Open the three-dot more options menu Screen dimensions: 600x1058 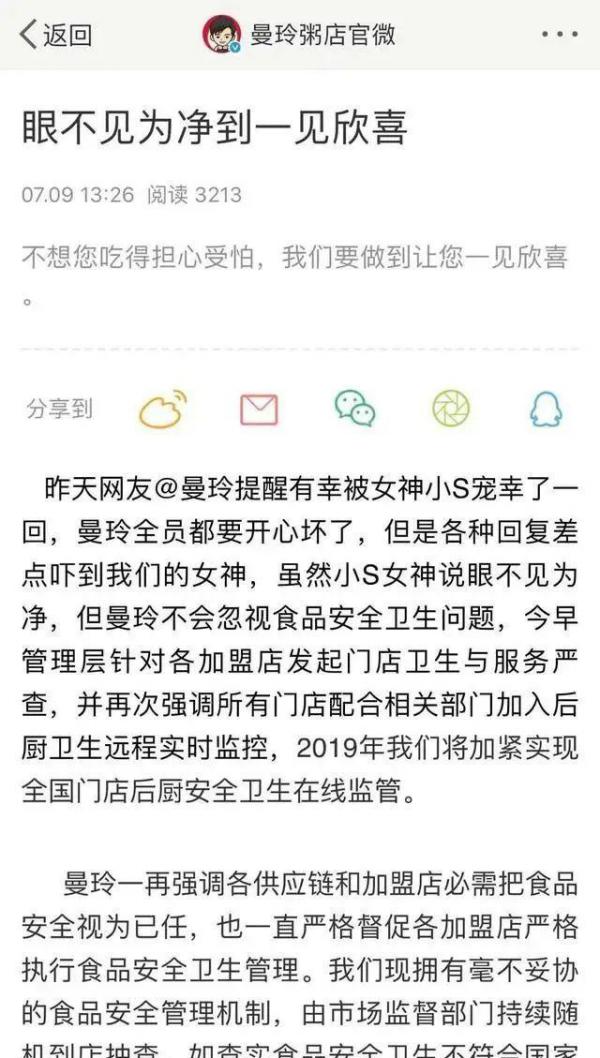(x=560, y=34)
